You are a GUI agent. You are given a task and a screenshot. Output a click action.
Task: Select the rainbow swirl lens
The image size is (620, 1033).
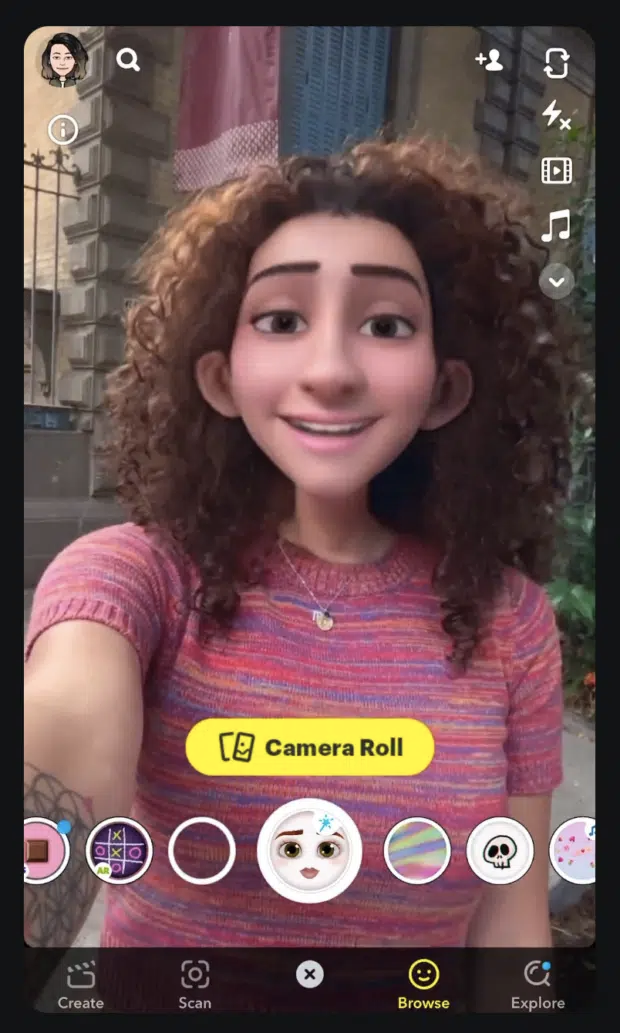click(x=417, y=851)
